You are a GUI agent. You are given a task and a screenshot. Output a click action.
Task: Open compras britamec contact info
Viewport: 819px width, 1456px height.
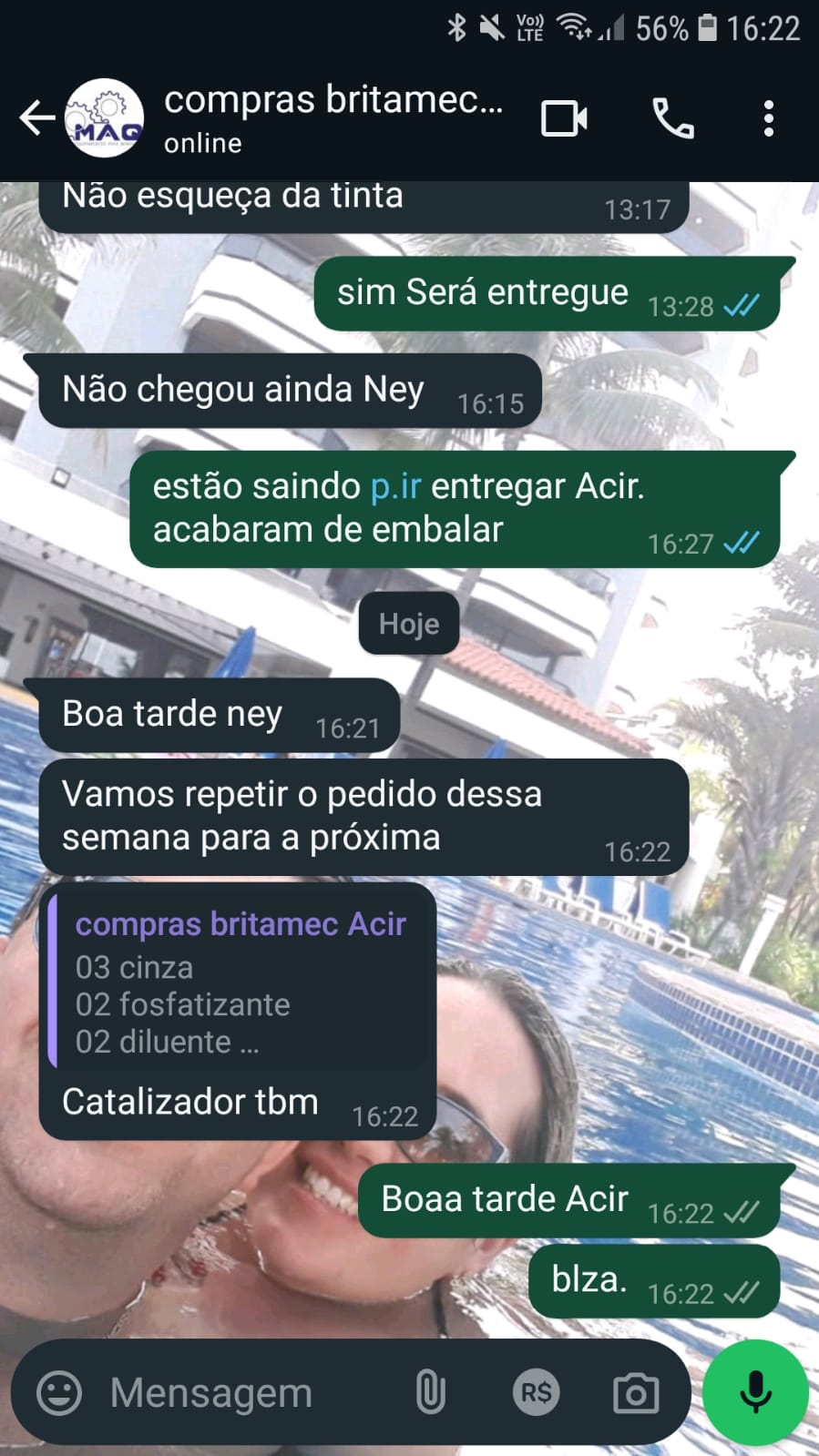tap(333, 118)
